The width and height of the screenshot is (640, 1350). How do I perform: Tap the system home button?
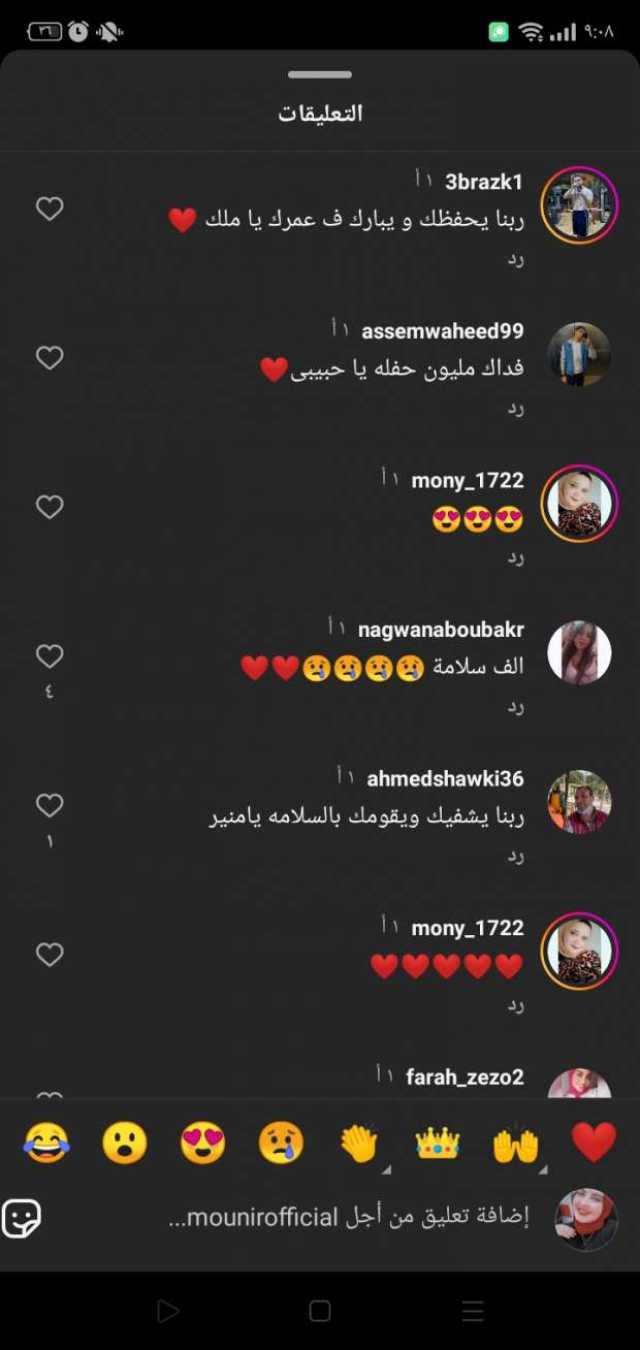320,1311
